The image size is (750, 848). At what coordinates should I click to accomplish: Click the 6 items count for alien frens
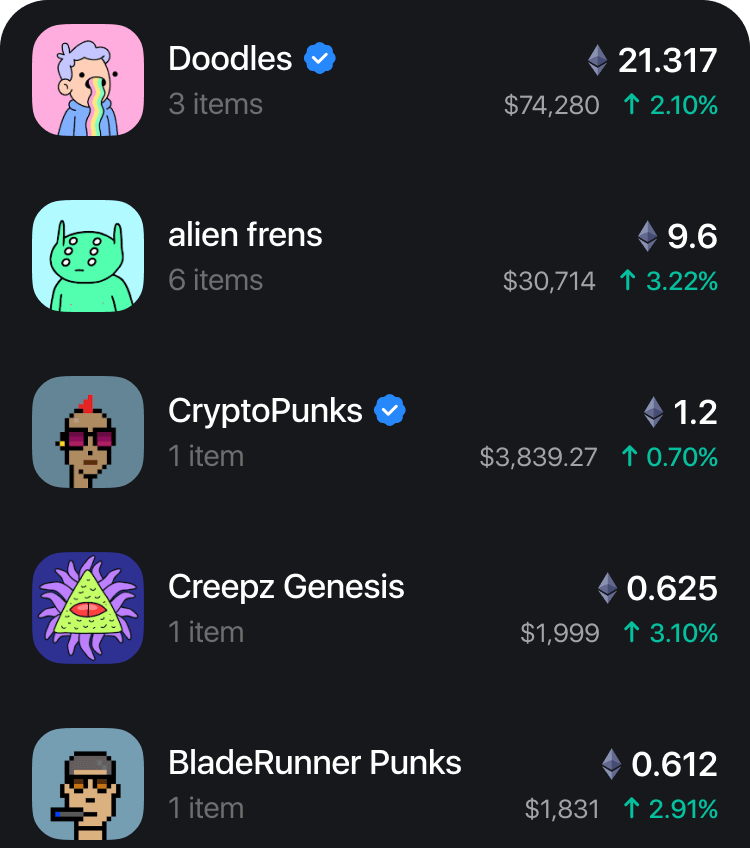215,281
